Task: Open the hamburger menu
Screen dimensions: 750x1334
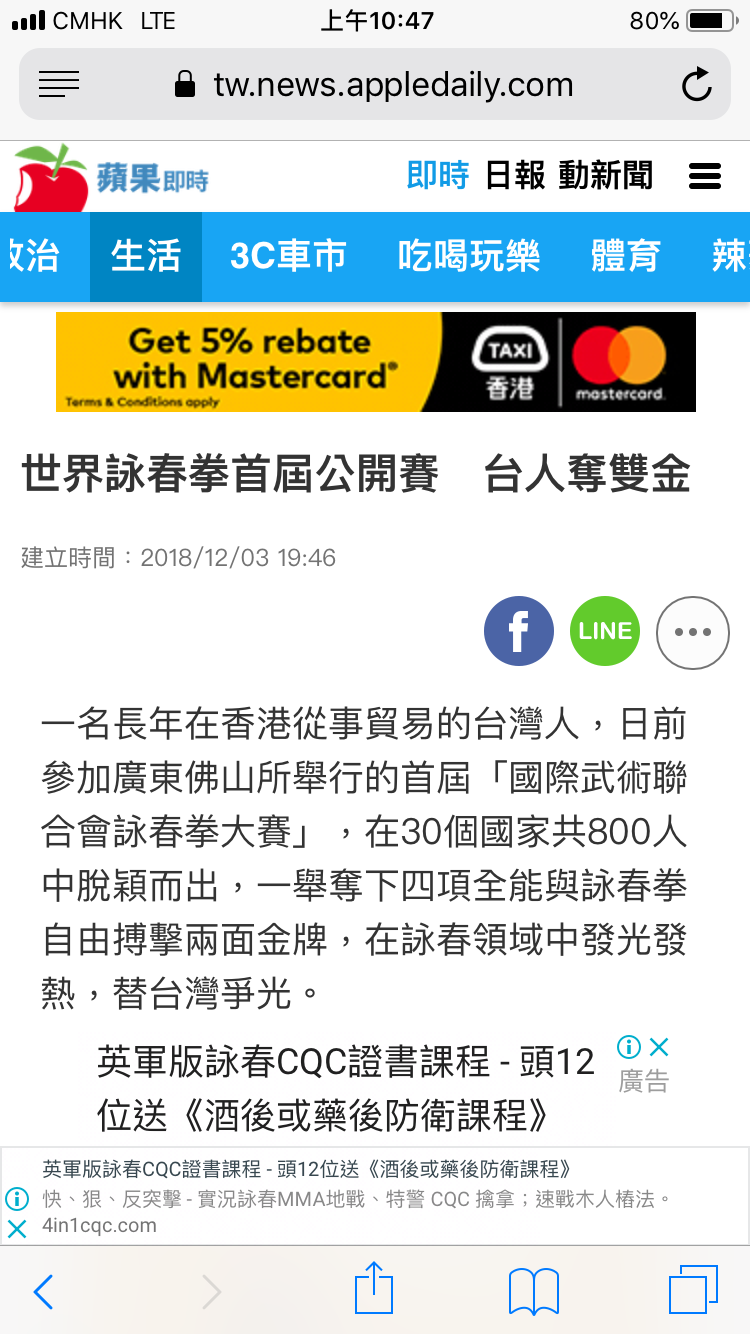Action: (x=705, y=177)
